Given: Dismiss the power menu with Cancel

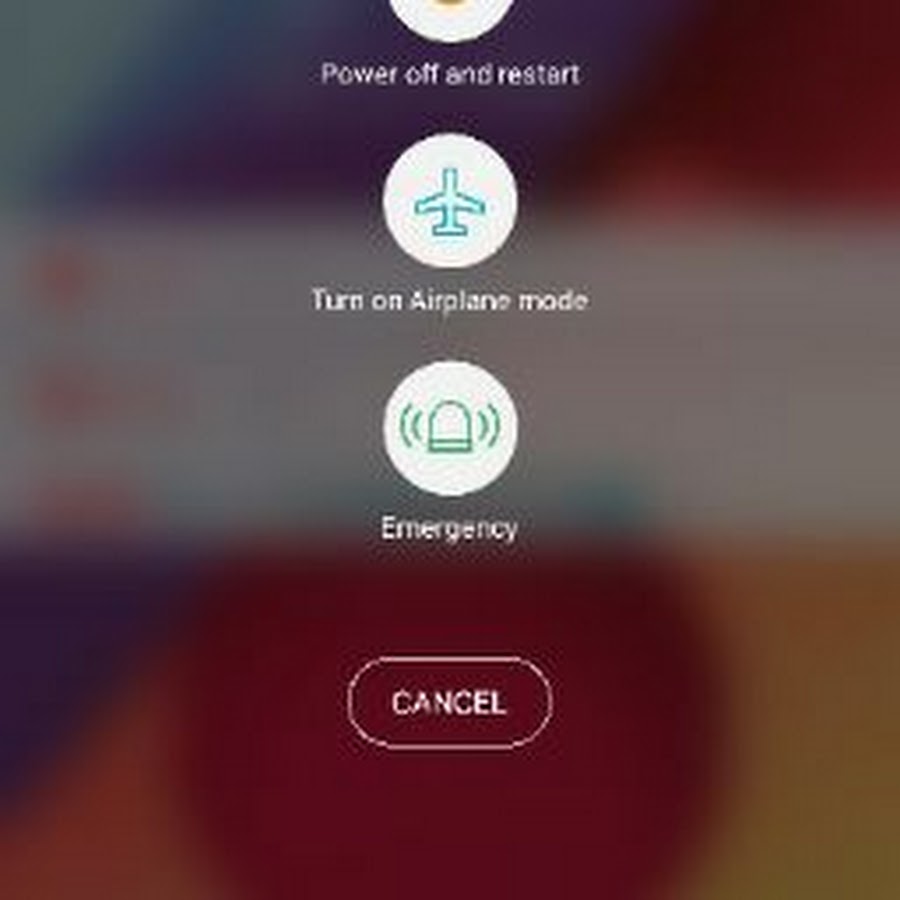Looking at the screenshot, I should (450, 702).
